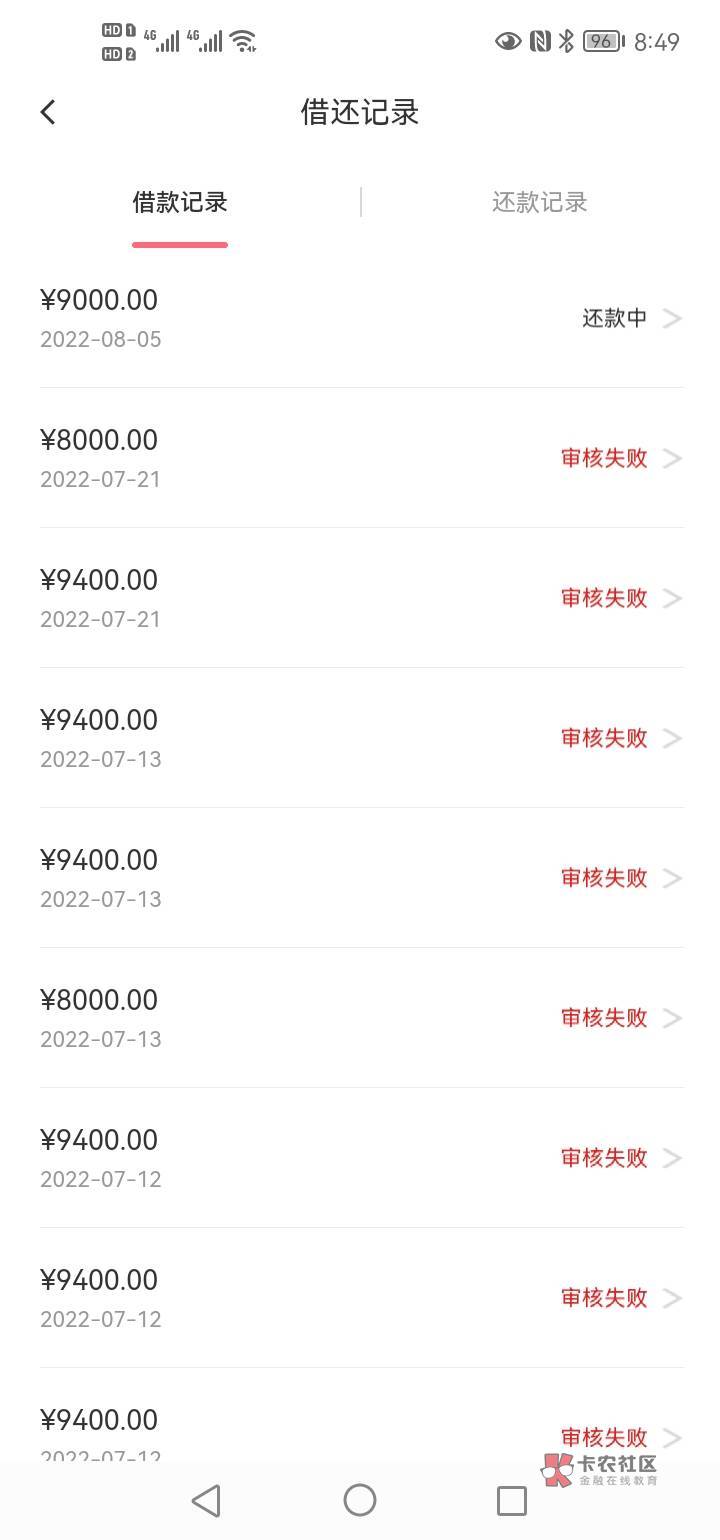720x1540 pixels.
Task: Tap the system home button
Action: pos(360,1499)
